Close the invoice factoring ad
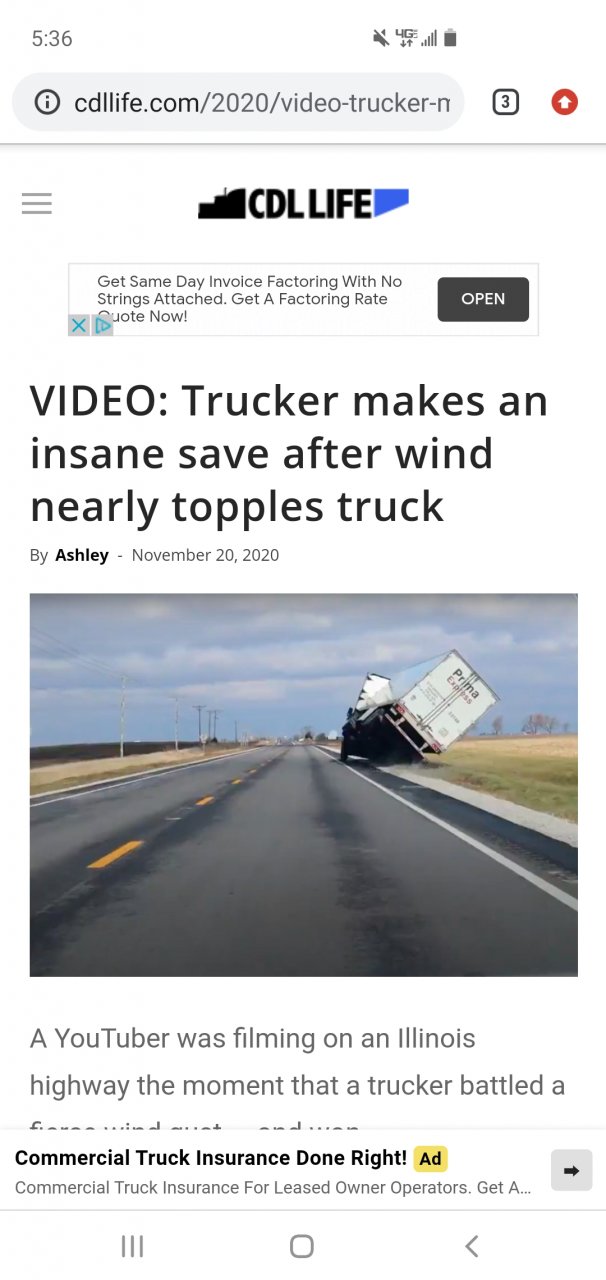 tap(79, 325)
